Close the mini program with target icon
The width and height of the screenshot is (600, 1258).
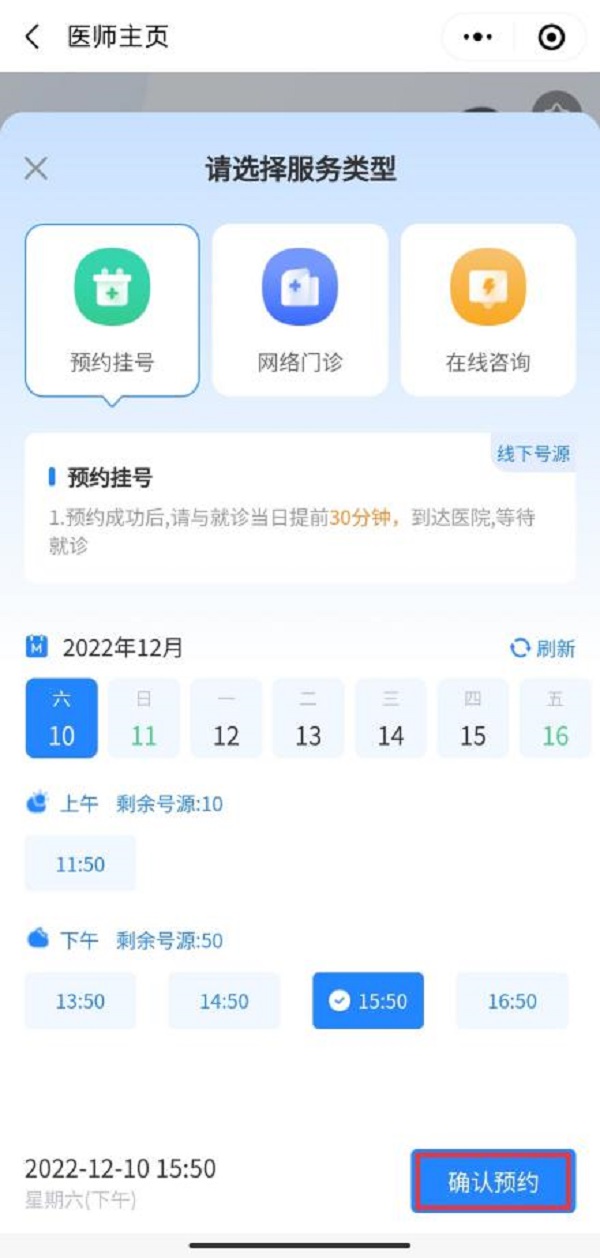(x=551, y=37)
